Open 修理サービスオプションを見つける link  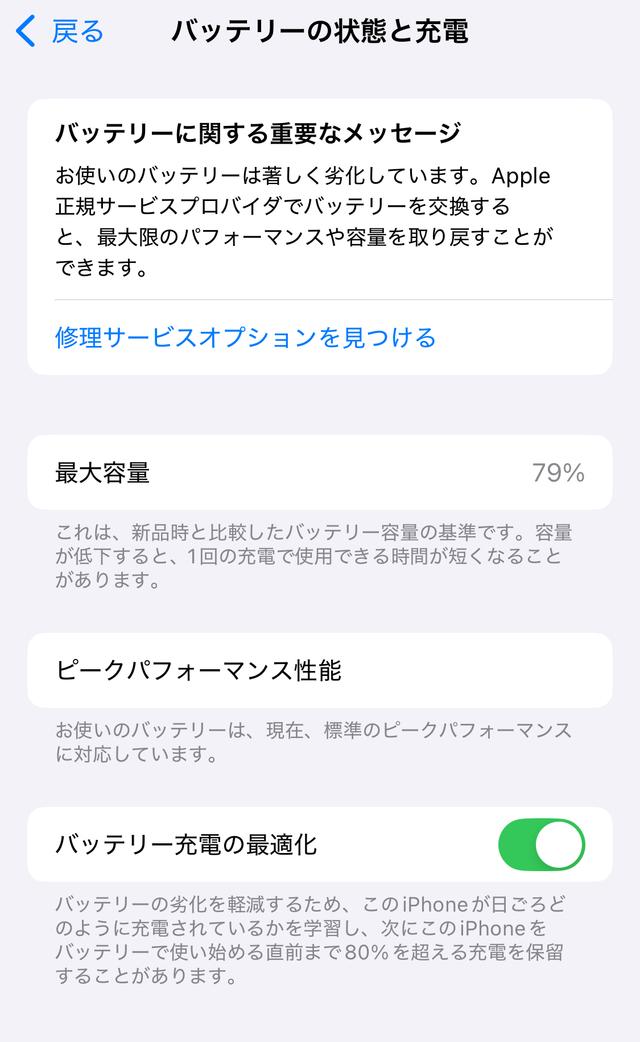[x=245, y=337]
